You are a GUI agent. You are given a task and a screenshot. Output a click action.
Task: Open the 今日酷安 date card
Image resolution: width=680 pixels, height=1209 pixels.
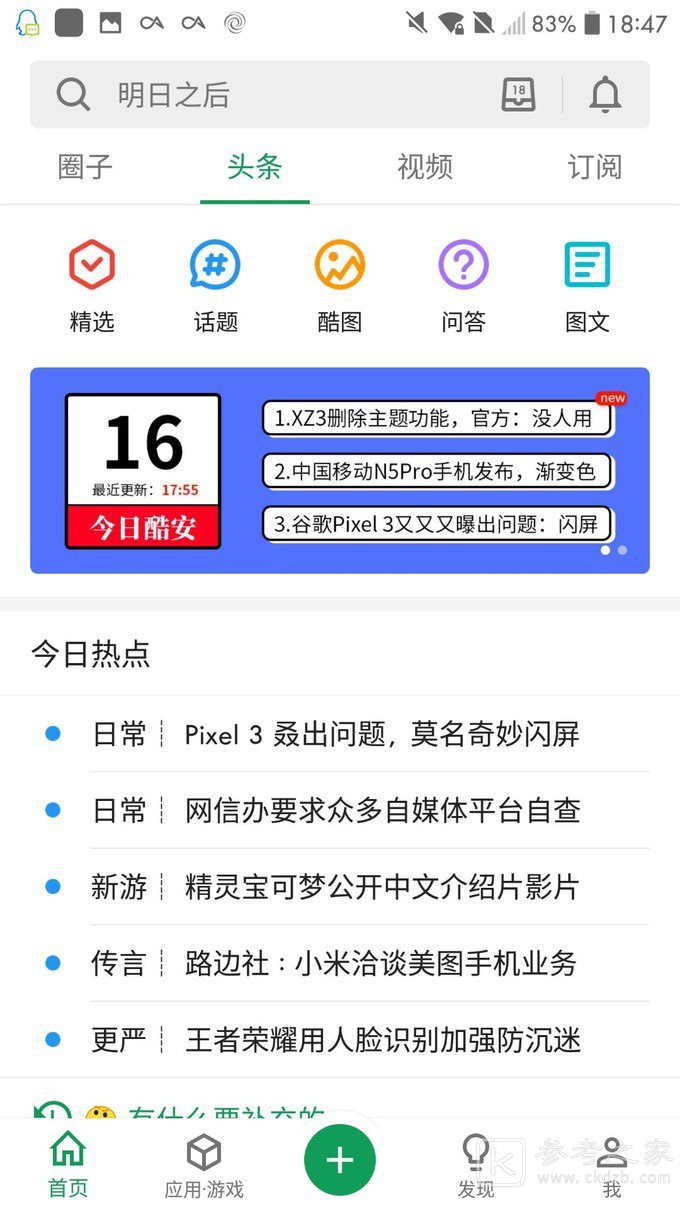coord(143,471)
